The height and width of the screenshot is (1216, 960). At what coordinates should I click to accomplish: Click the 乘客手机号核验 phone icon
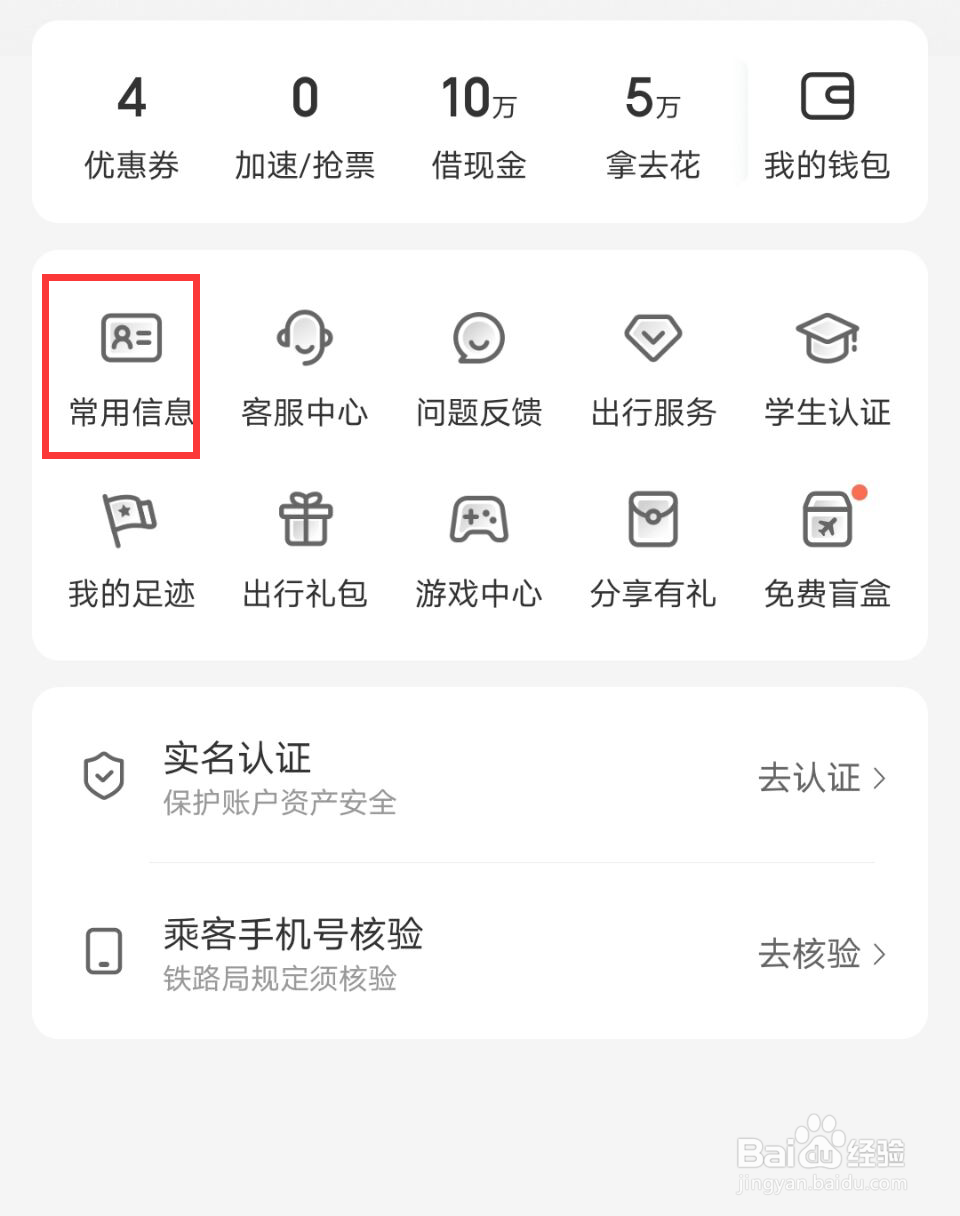[x=103, y=950]
